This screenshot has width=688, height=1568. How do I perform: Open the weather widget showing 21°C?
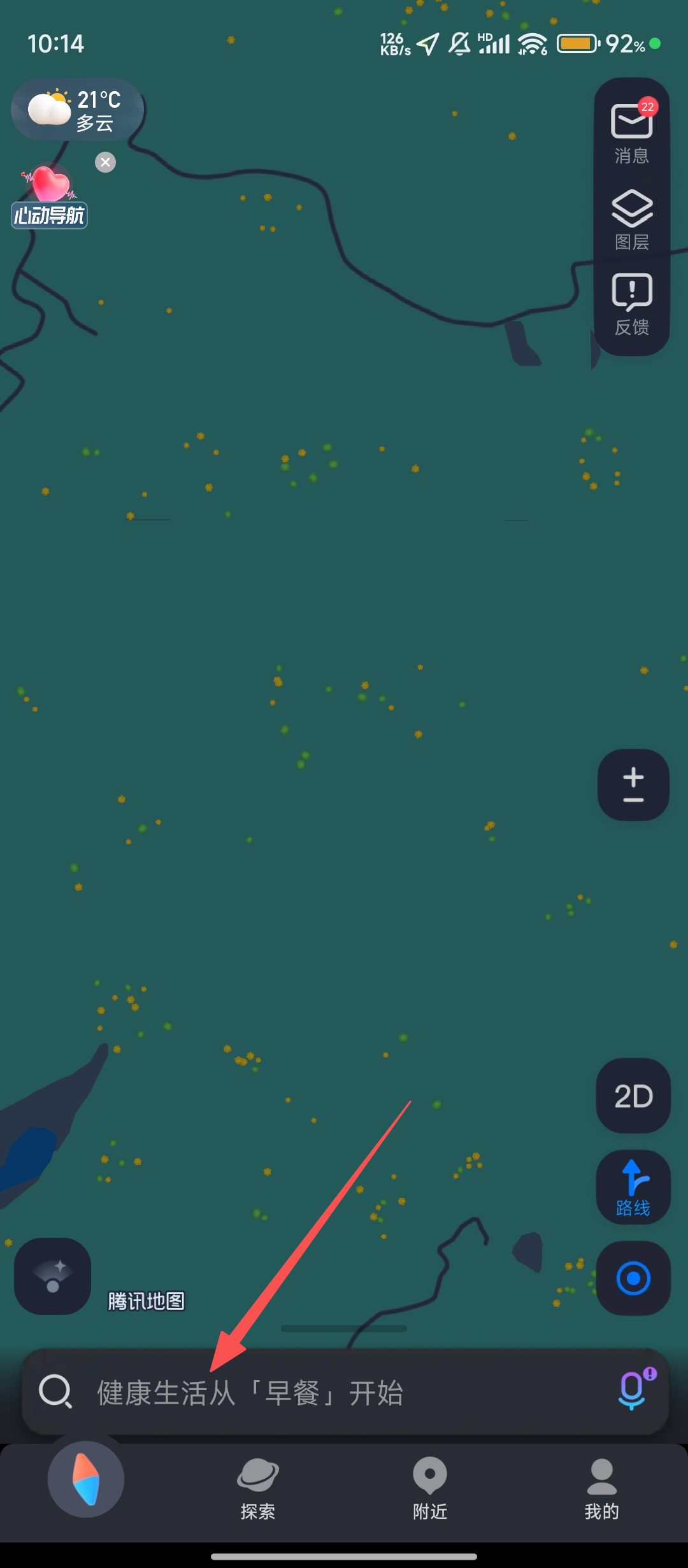click(76, 110)
